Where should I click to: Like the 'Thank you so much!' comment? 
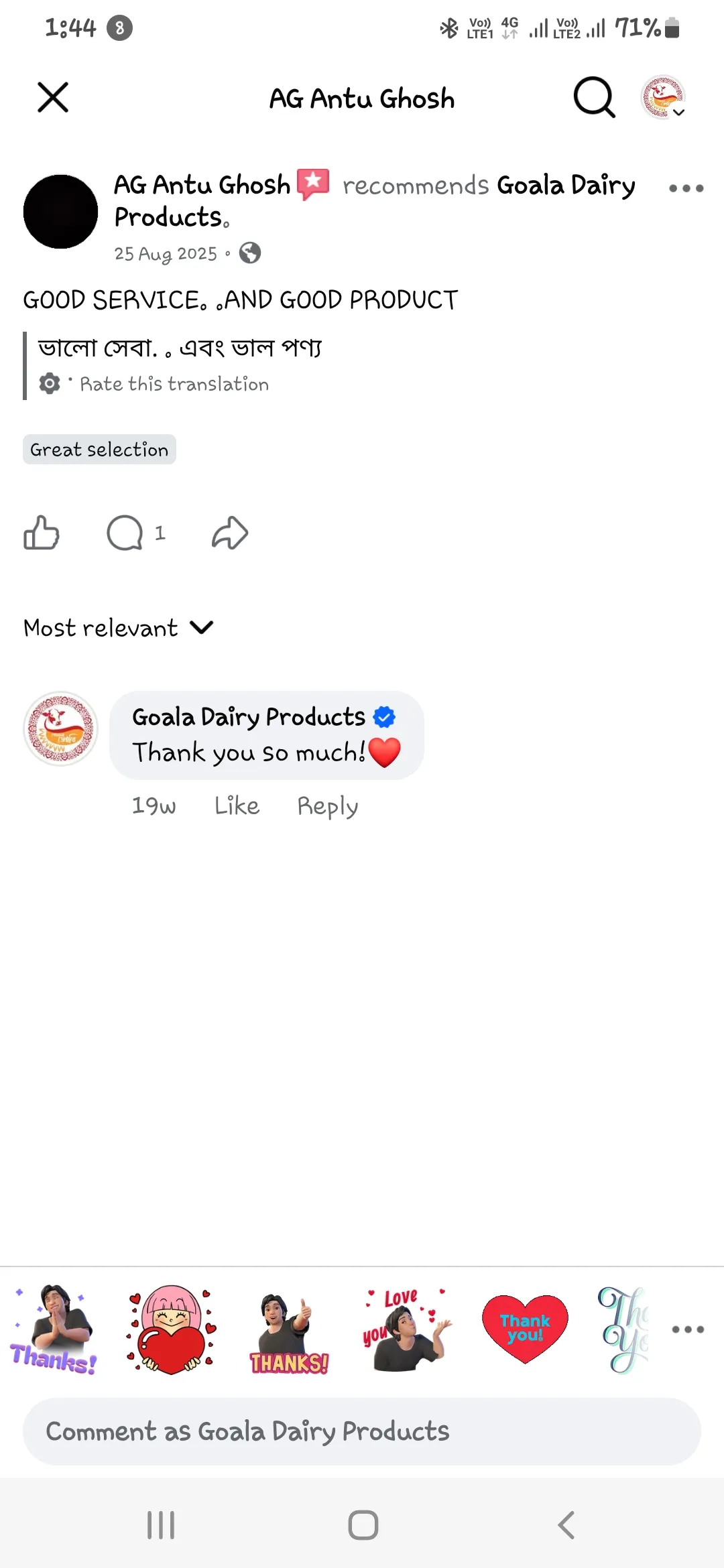[x=237, y=805]
